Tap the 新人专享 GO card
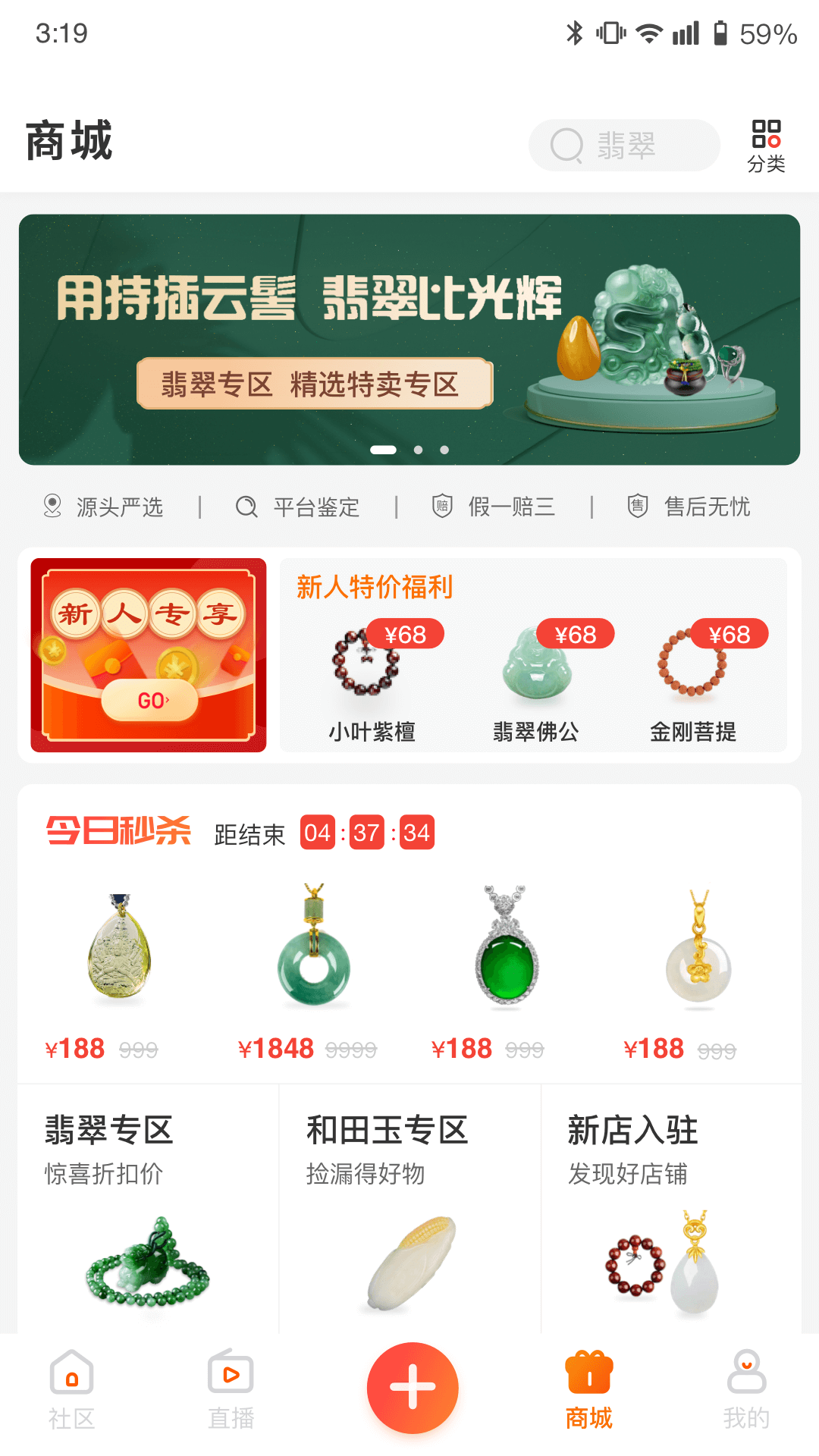The width and height of the screenshot is (819, 1456). pos(149,655)
